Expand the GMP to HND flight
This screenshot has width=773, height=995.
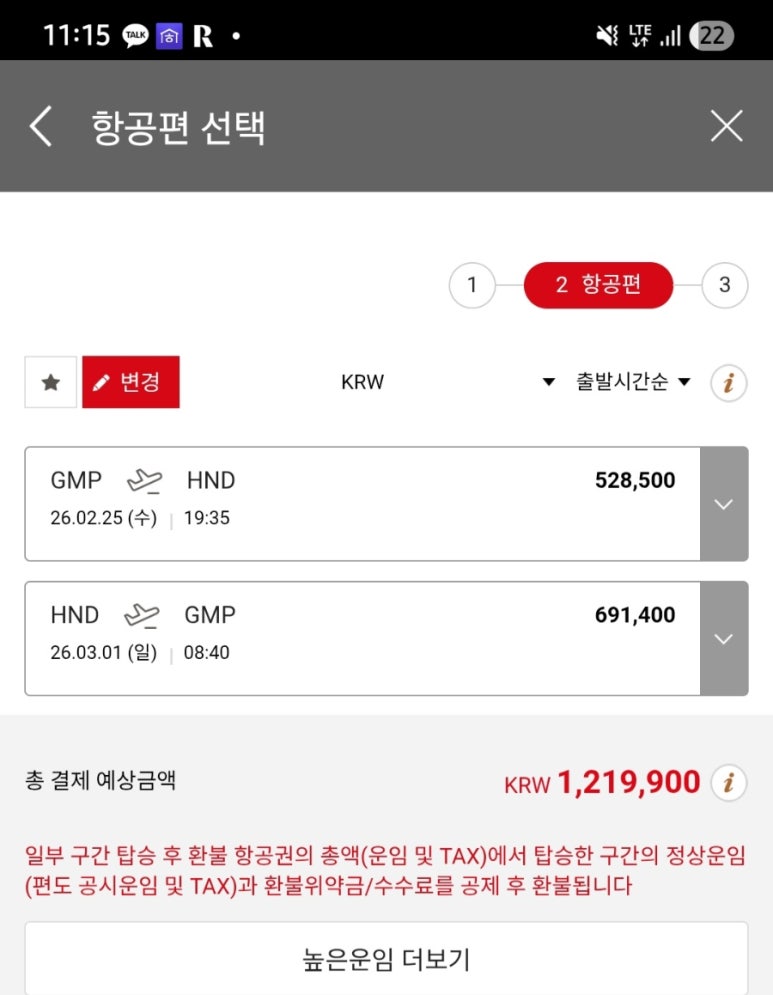724,504
